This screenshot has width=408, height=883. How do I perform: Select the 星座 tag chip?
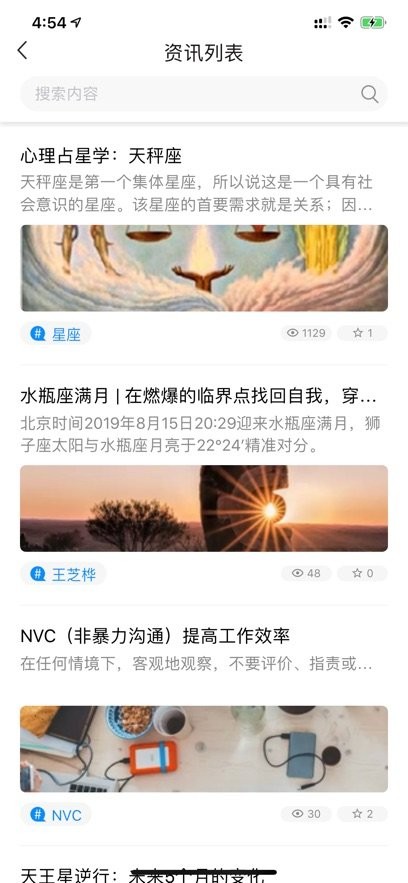pyautogui.click(x=56, y=334)
